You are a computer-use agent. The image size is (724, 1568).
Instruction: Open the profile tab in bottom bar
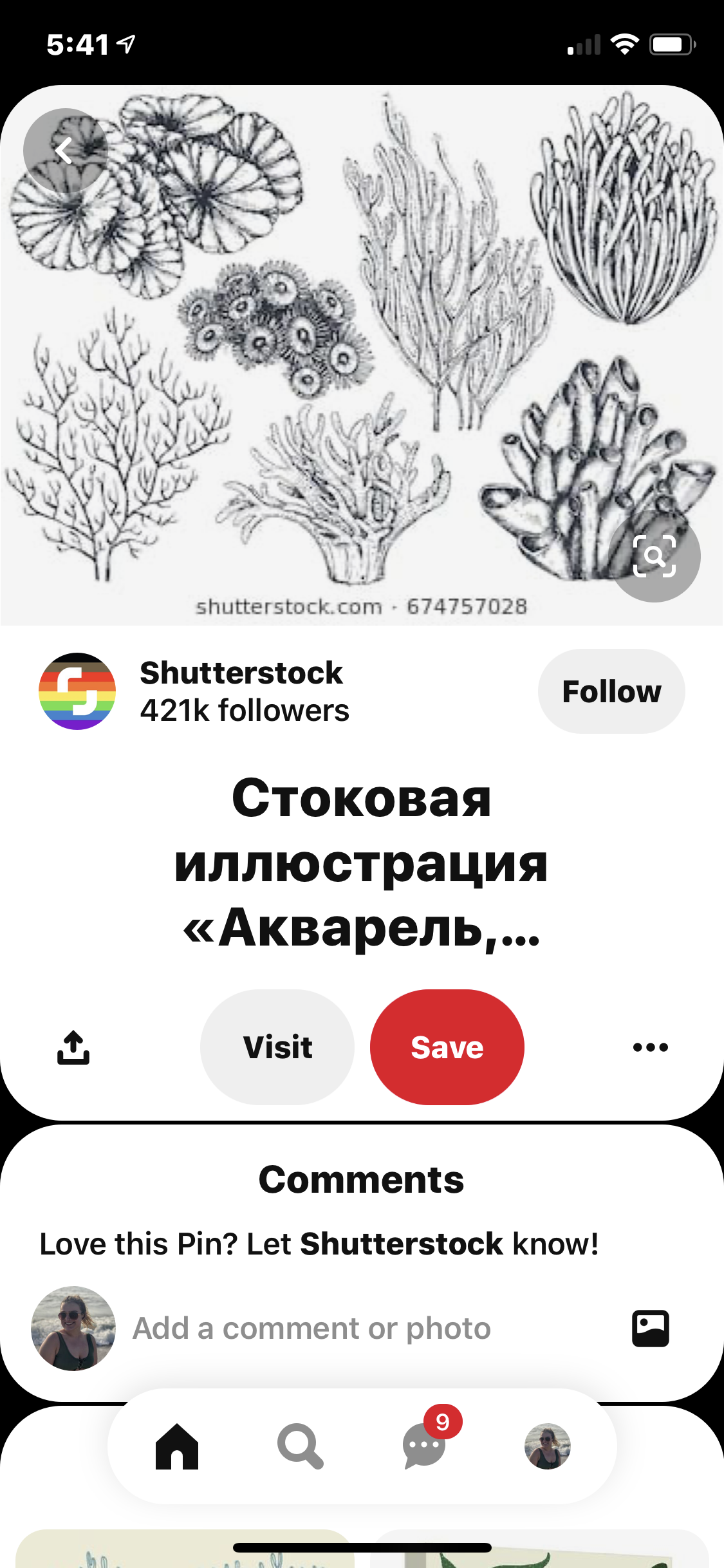click(x=548, y=1446)
